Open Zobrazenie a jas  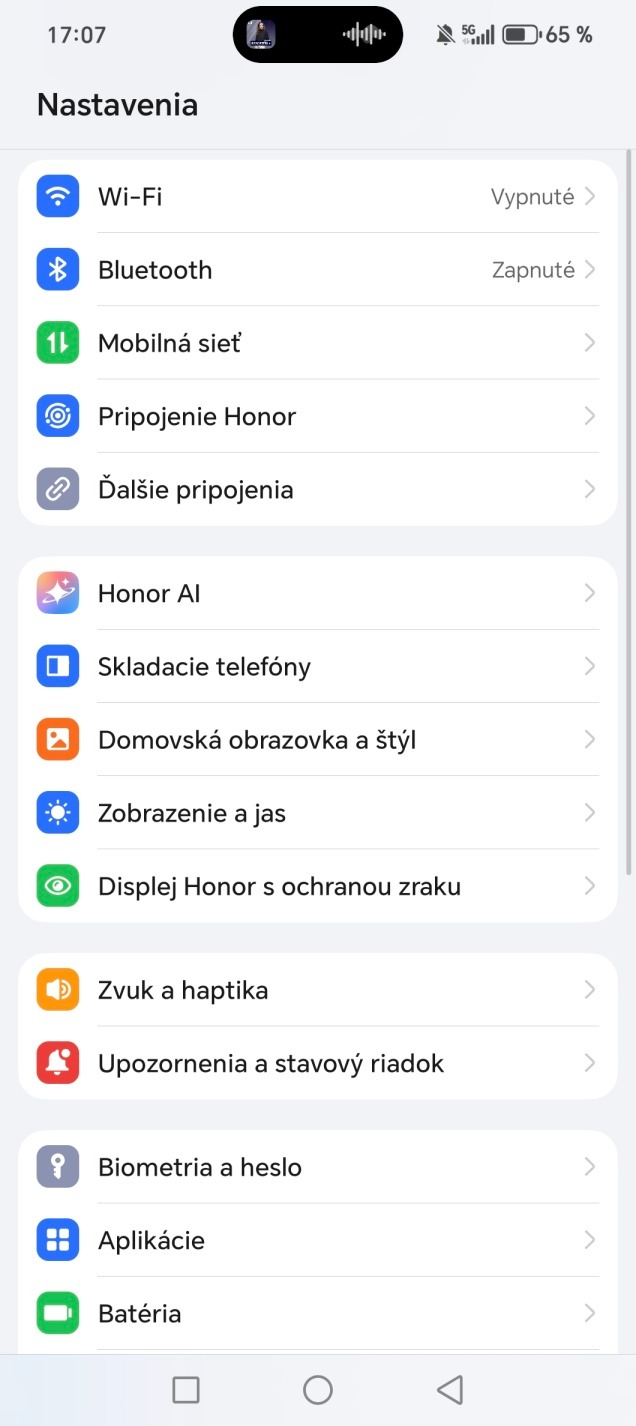click(x=318, y=813)
